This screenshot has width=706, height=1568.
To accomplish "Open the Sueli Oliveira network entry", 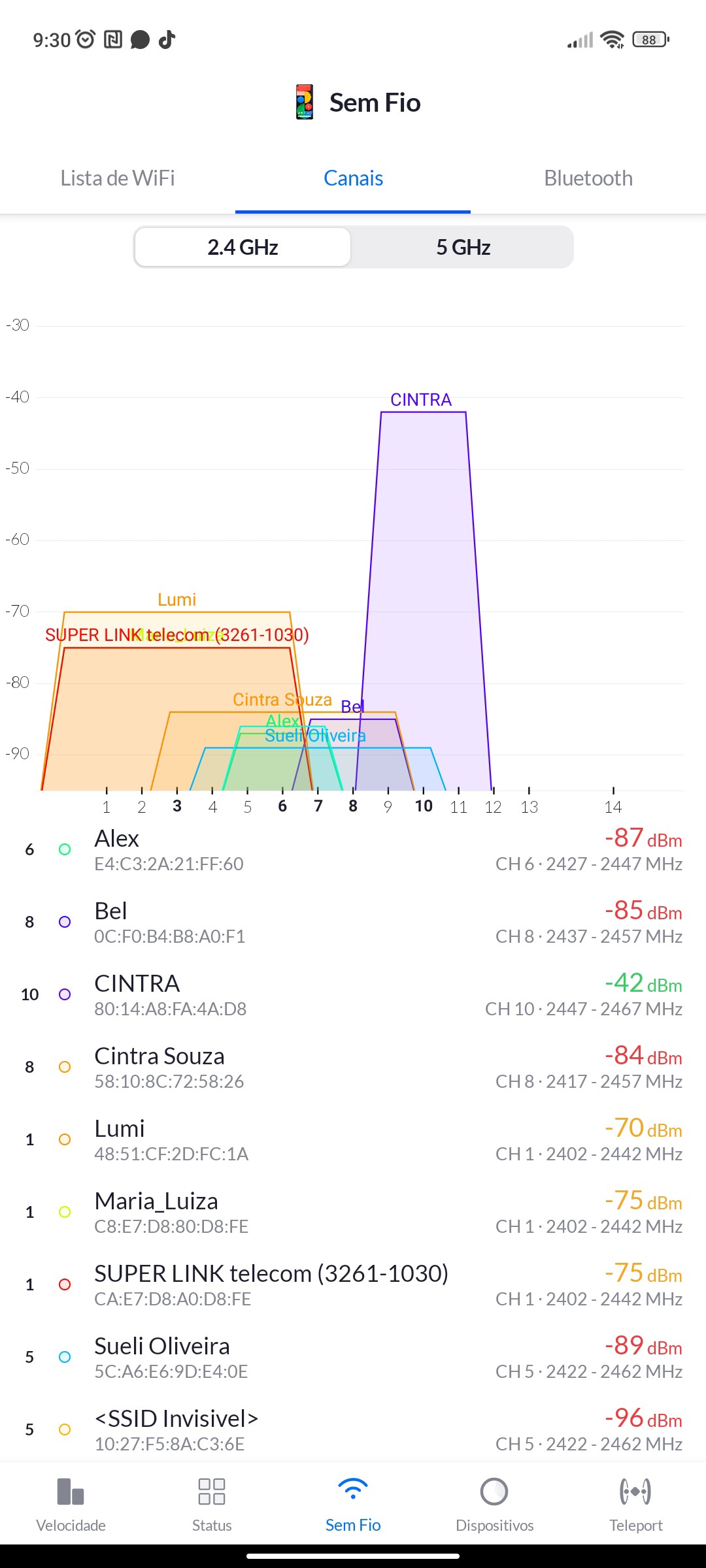I will [353, 1357].
